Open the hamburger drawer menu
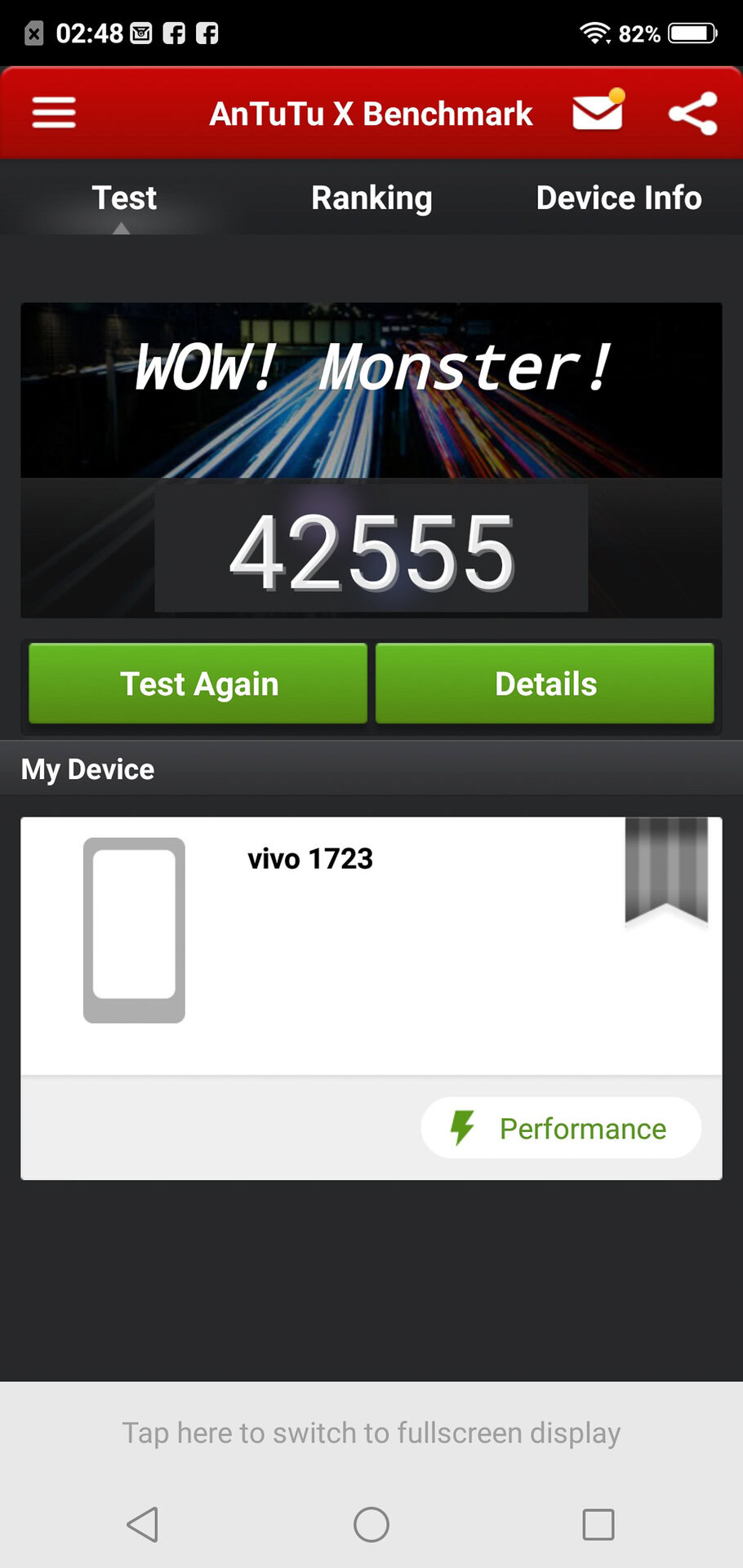This screenshot has width=743, height=1568. click(54, 113)
